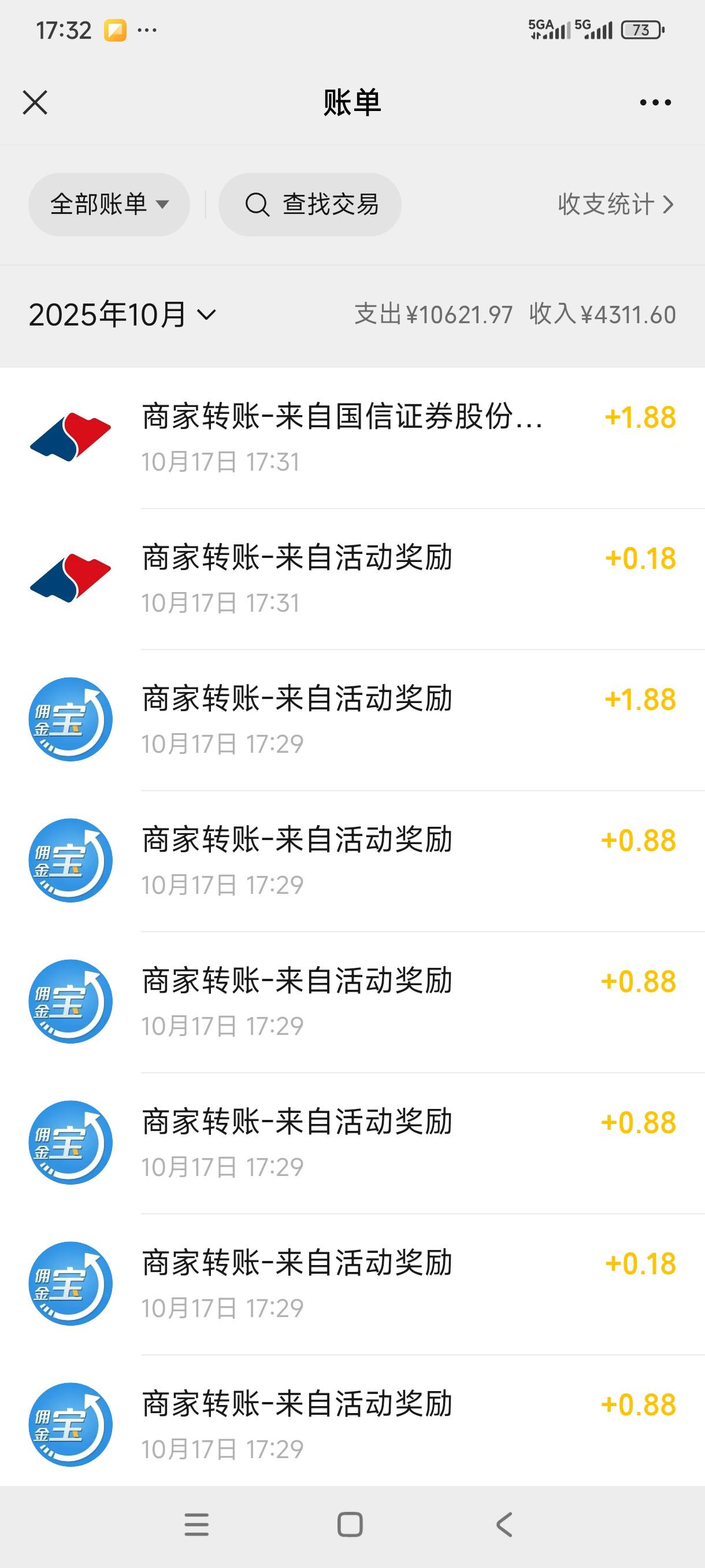The width and height of the screenshot is (705, 1568).
Task: Change the month from 2025年10月
Action: pyautogui.click(x=123, y=315)
